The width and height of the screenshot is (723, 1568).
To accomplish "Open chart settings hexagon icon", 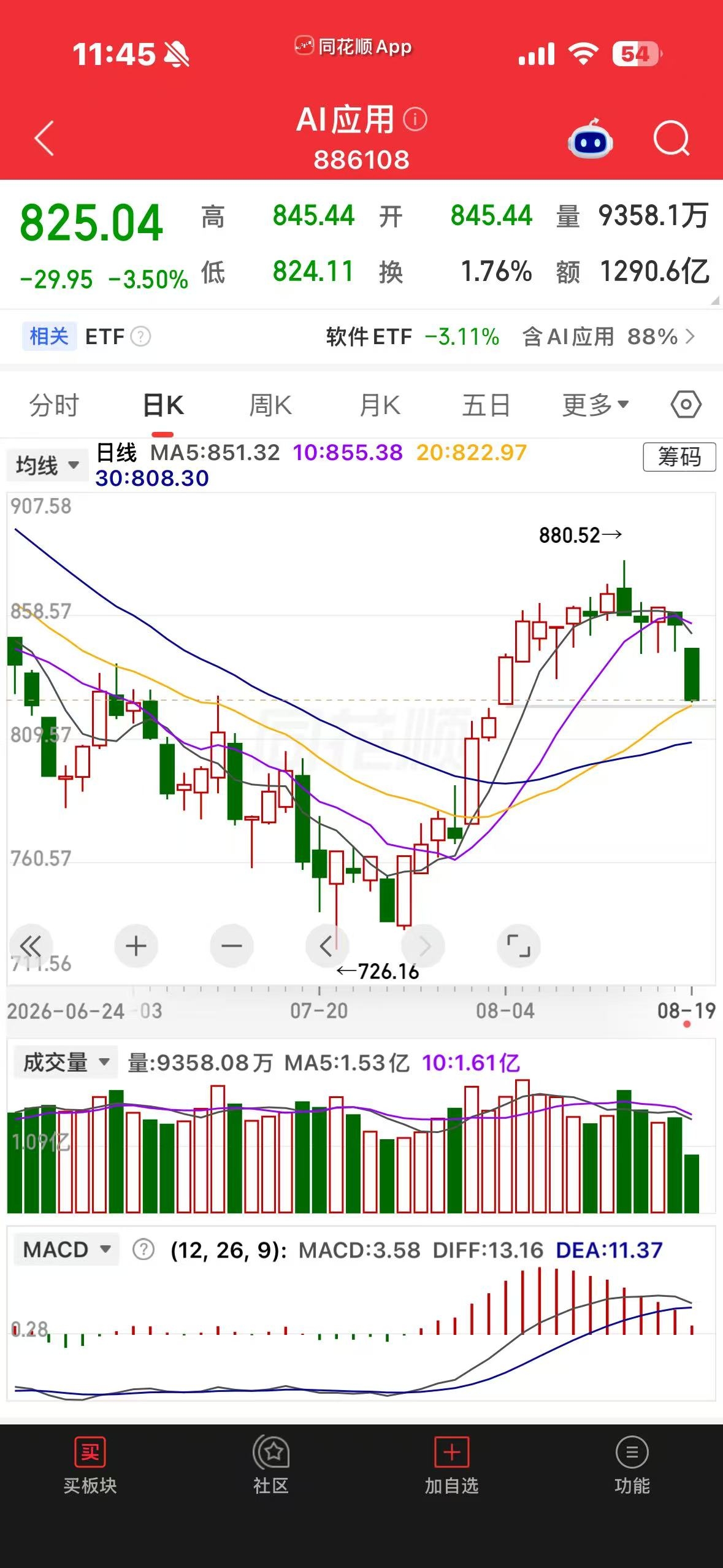I will point(686,405).
